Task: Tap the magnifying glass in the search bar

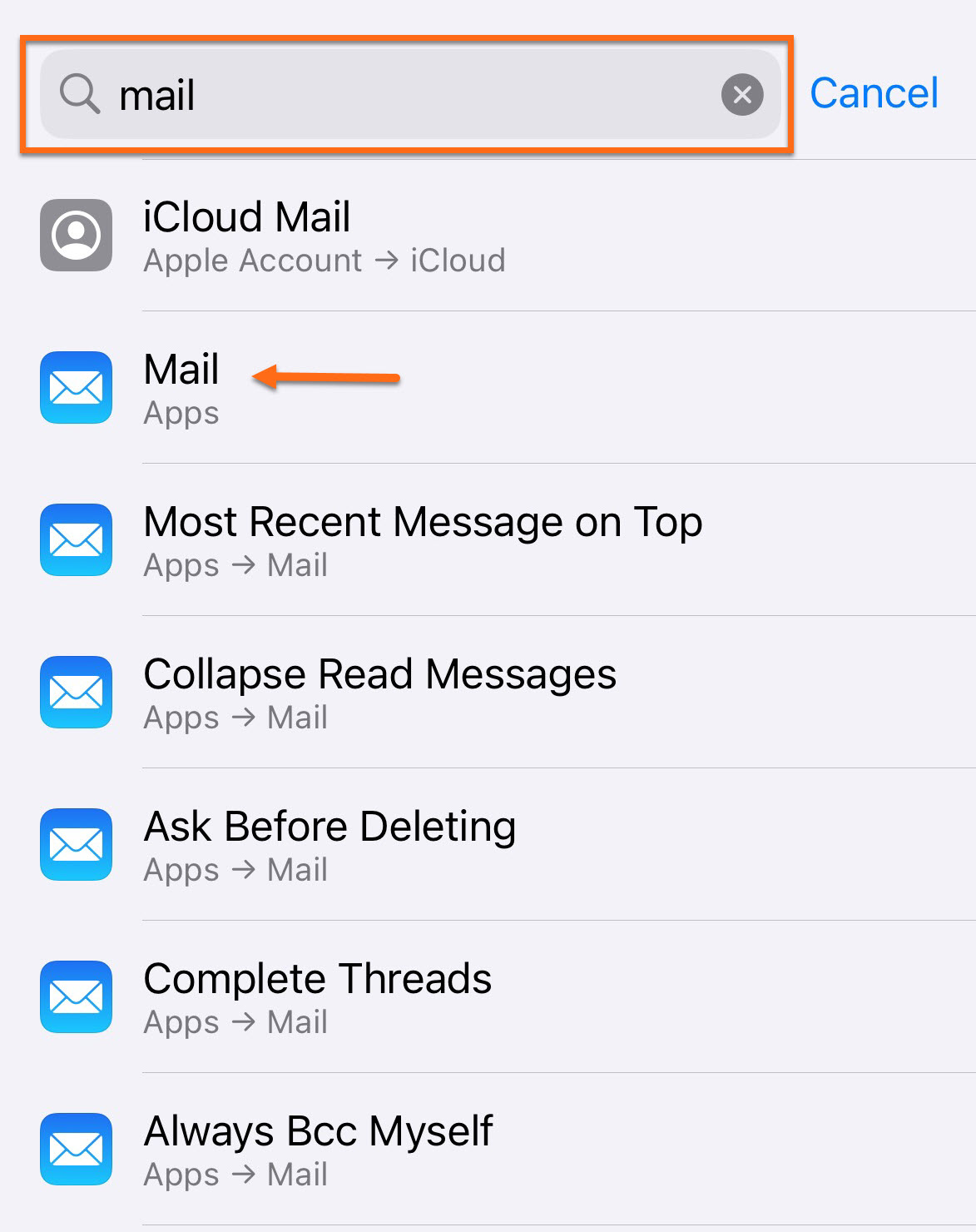Action: (x=80, y=94)
